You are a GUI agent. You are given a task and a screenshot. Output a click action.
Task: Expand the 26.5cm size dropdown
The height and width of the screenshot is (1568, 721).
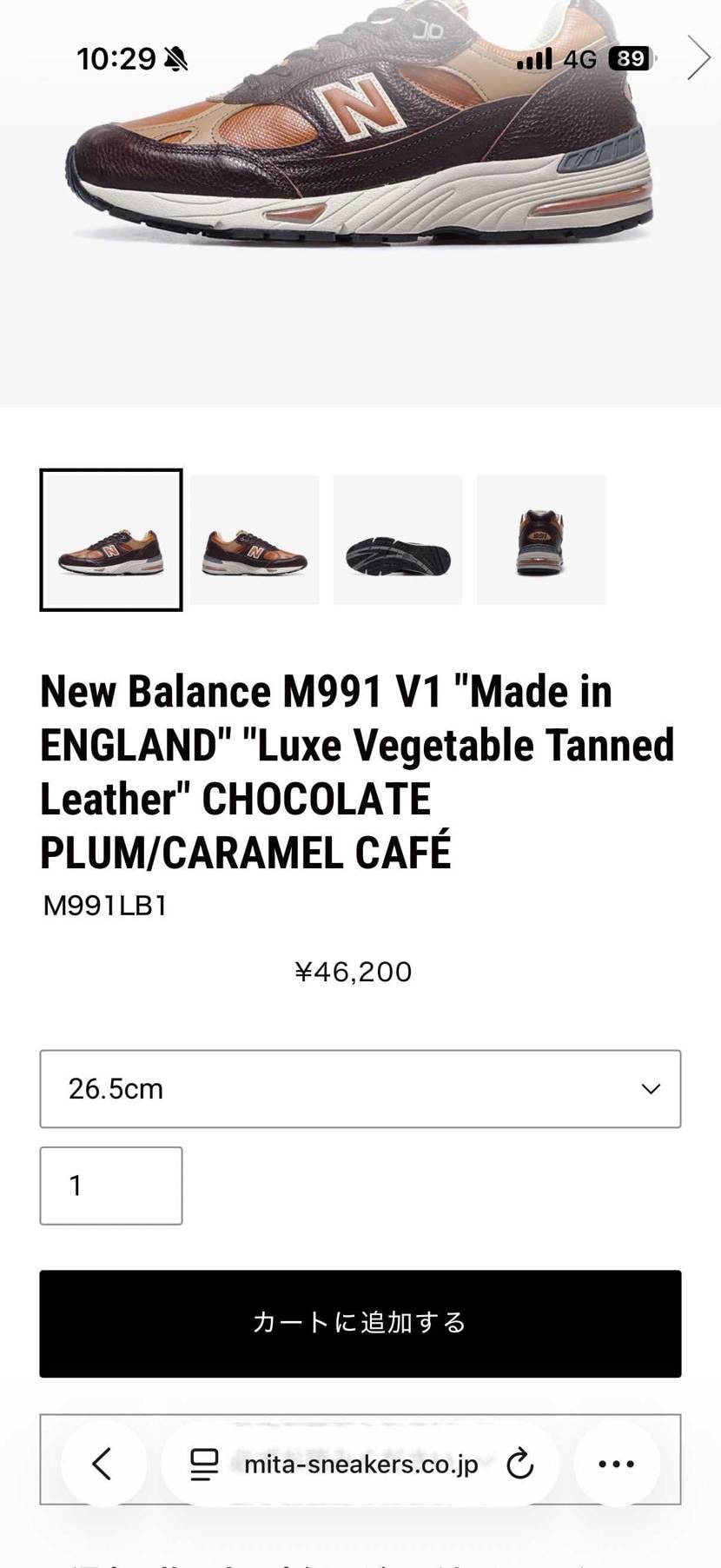point(360,1088)
